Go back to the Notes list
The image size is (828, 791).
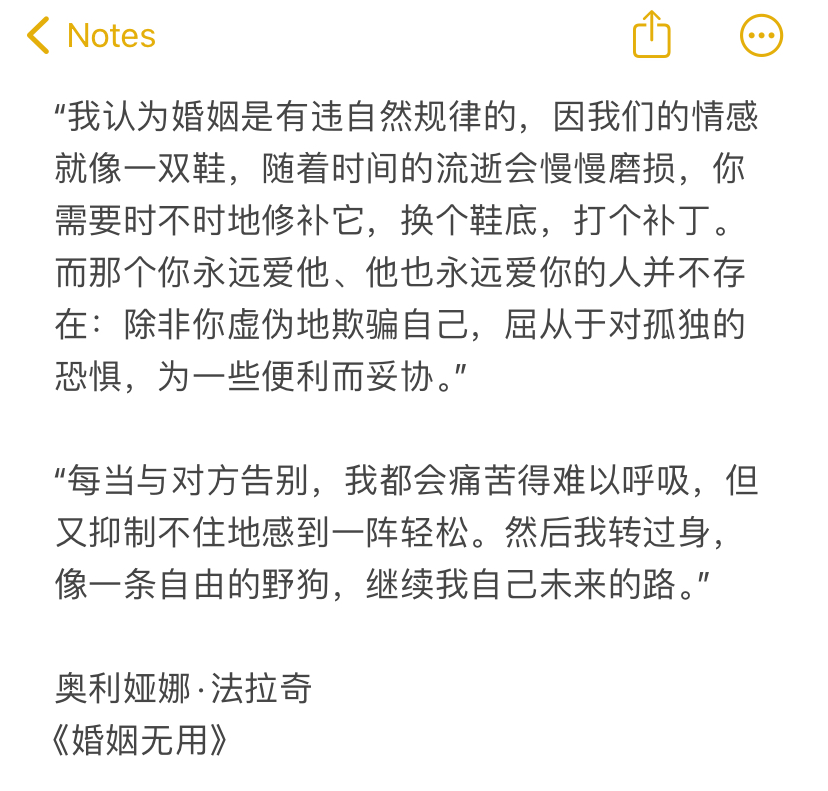tap(91, 37)
